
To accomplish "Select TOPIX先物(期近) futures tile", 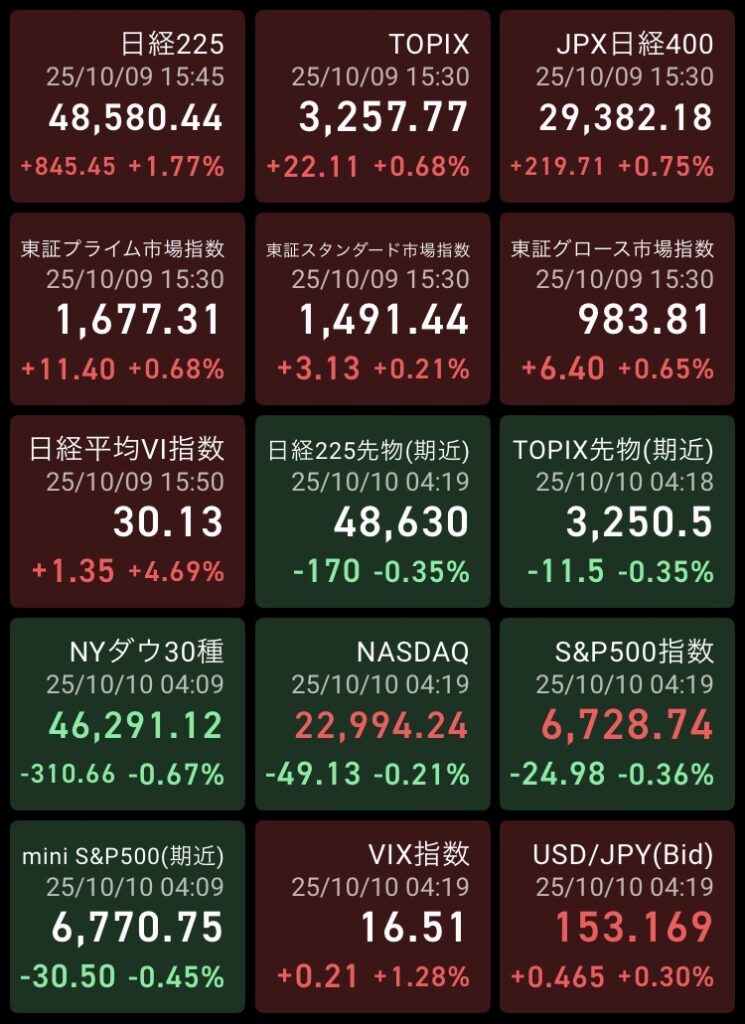I will [617, 511].
